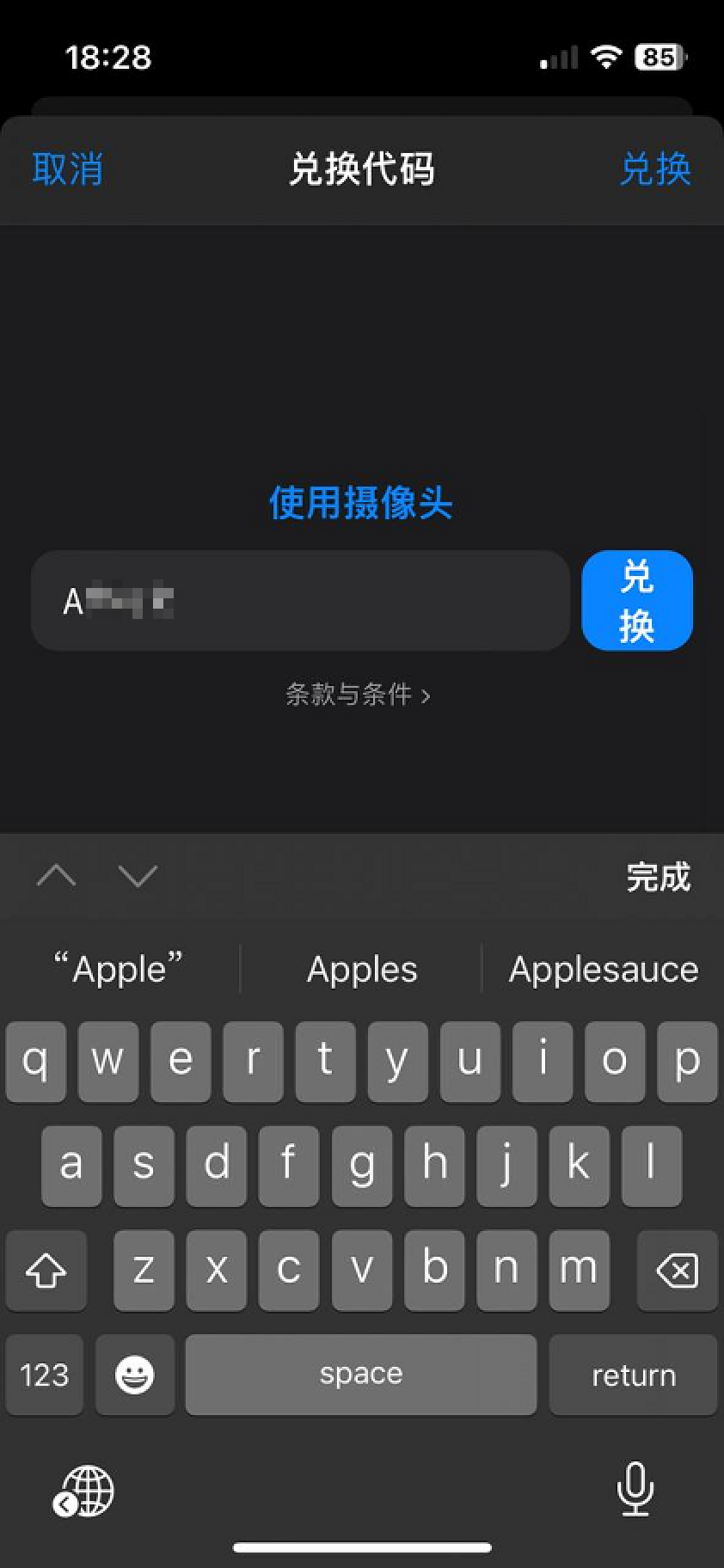Focus the redeem code text field
Image resolution: width=724 pixels, height=1568 pixels.
pos(300,601)
